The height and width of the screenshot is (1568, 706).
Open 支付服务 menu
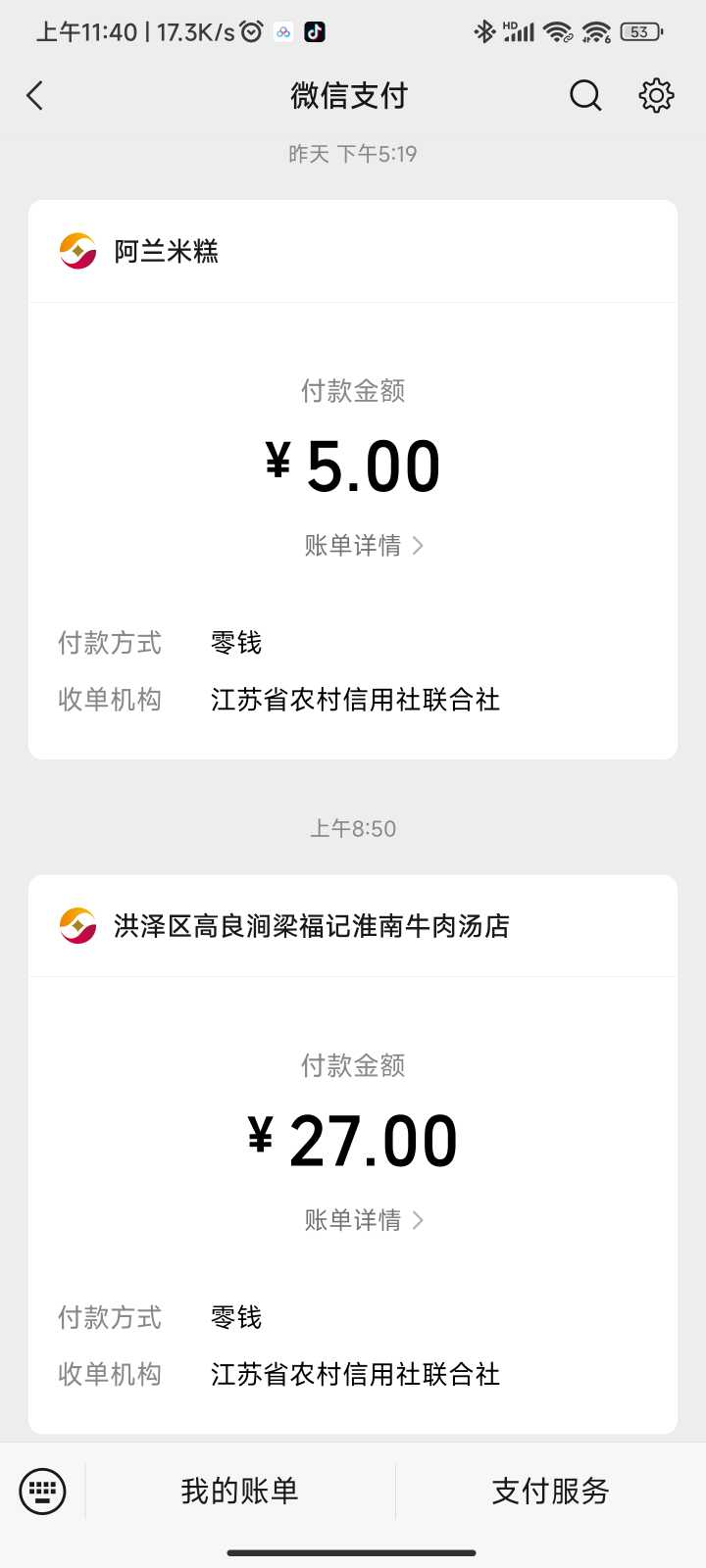tap(551, 1492)
